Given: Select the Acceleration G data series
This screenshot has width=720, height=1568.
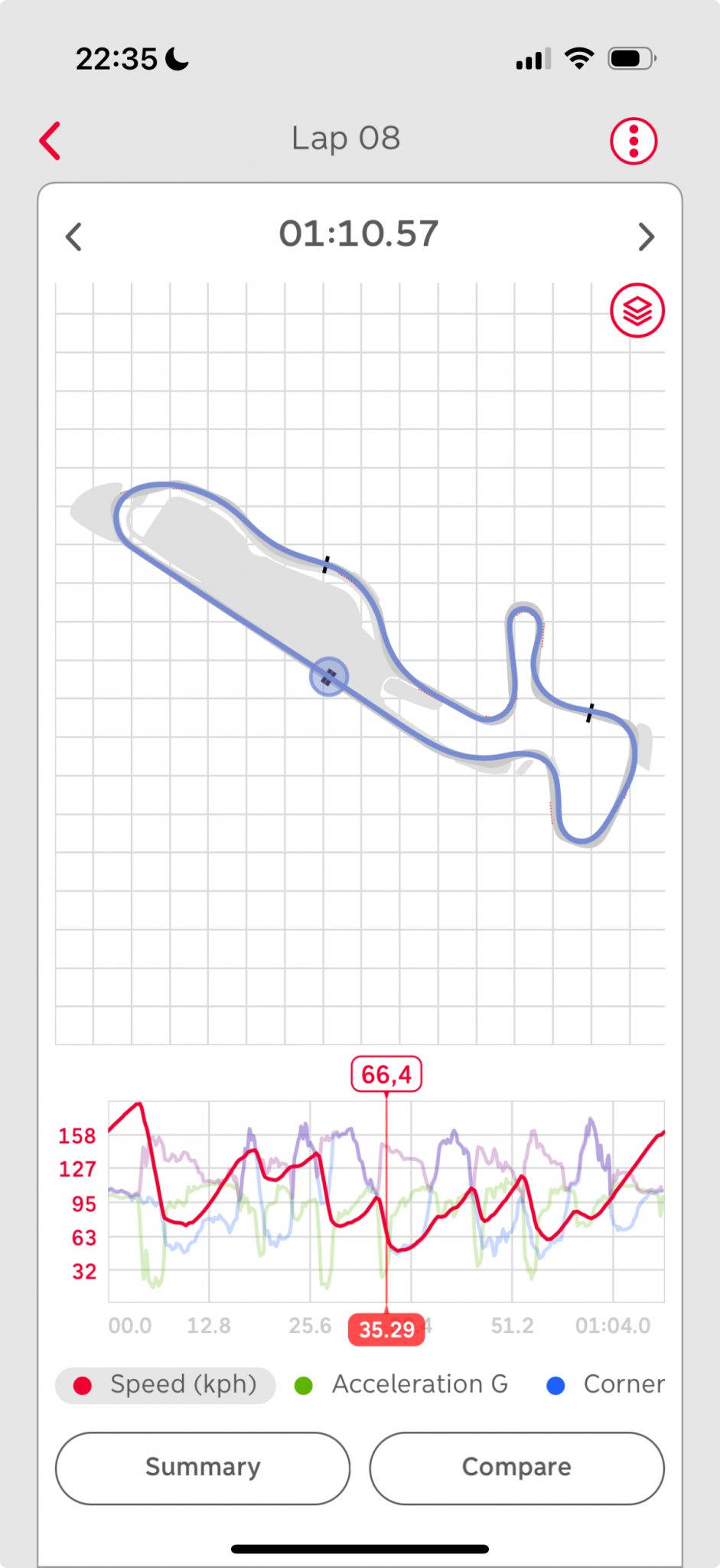Looking at the screenshot, I should (402, 1385).
